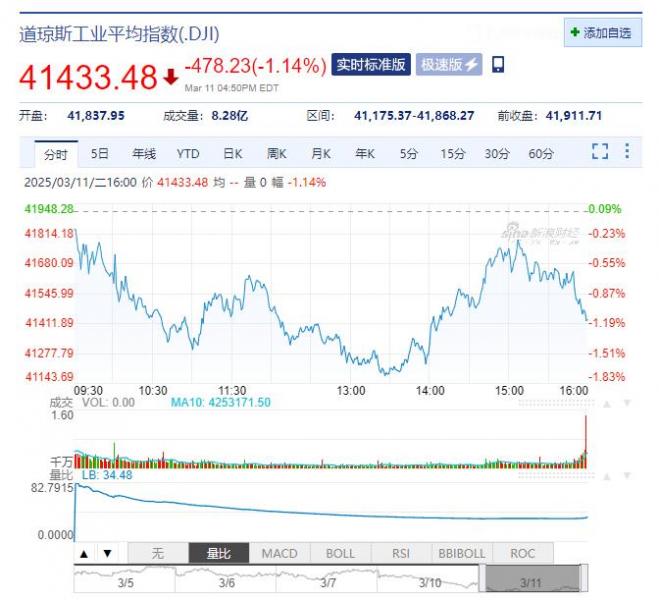Viewport: 659px width, 600px height.
Task: Add the Dow Jones index to watchlist
Action: pyautogui.click(x=602, y=33)
